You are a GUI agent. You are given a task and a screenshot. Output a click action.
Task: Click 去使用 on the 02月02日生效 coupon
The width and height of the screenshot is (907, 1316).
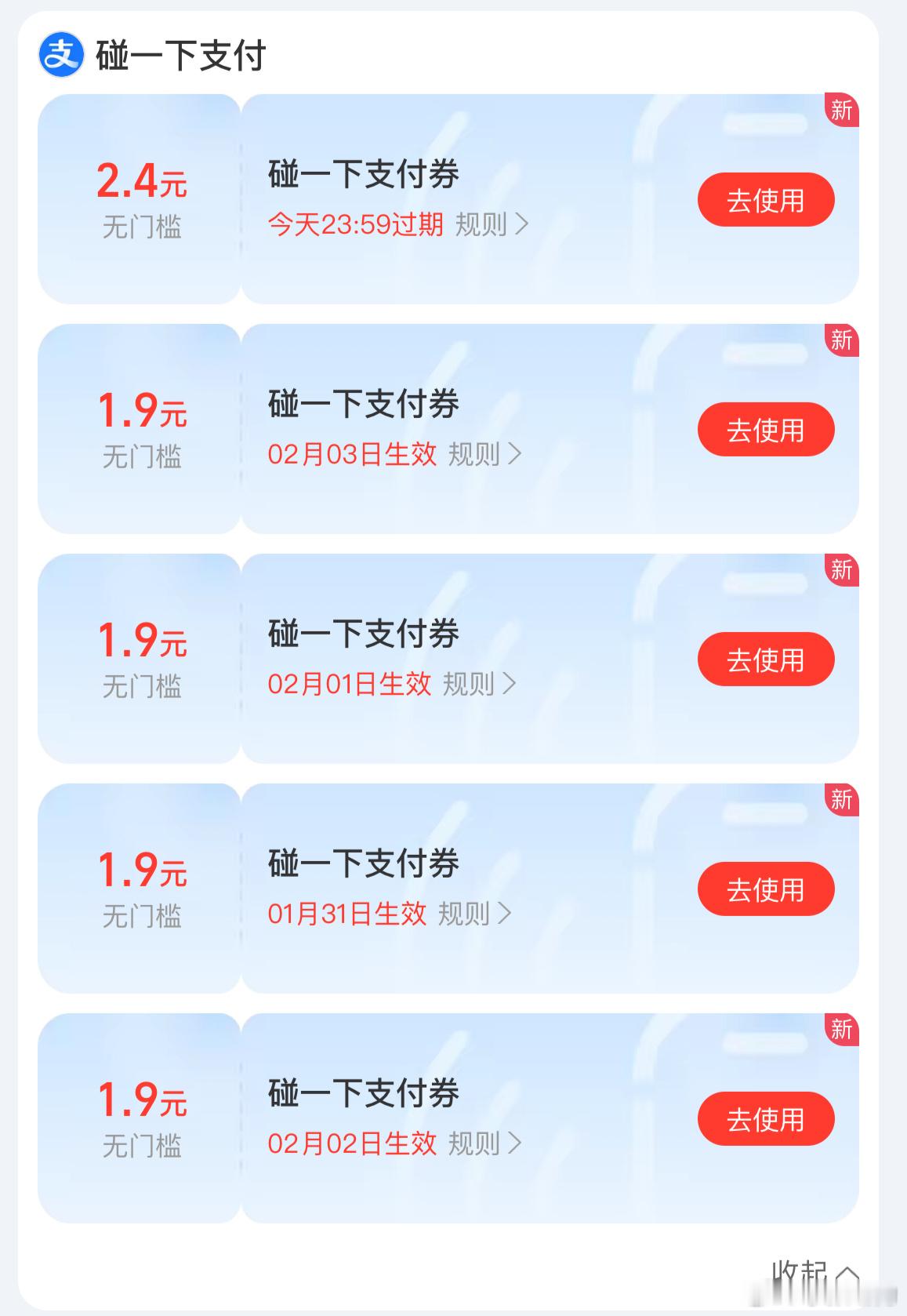click(764, 1119)
